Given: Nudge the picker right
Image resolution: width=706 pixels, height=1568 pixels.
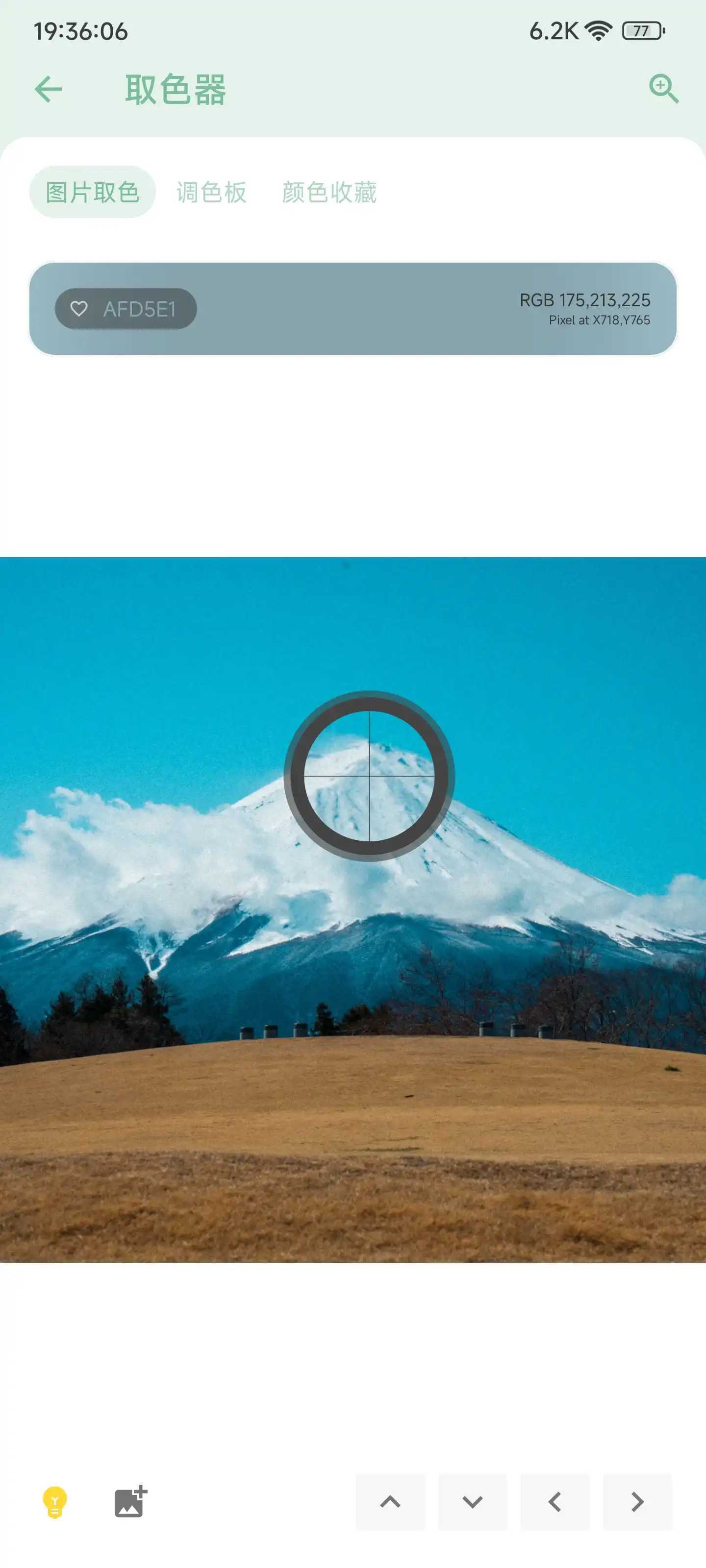Looking at the screenshot, I should [637, 1502].
